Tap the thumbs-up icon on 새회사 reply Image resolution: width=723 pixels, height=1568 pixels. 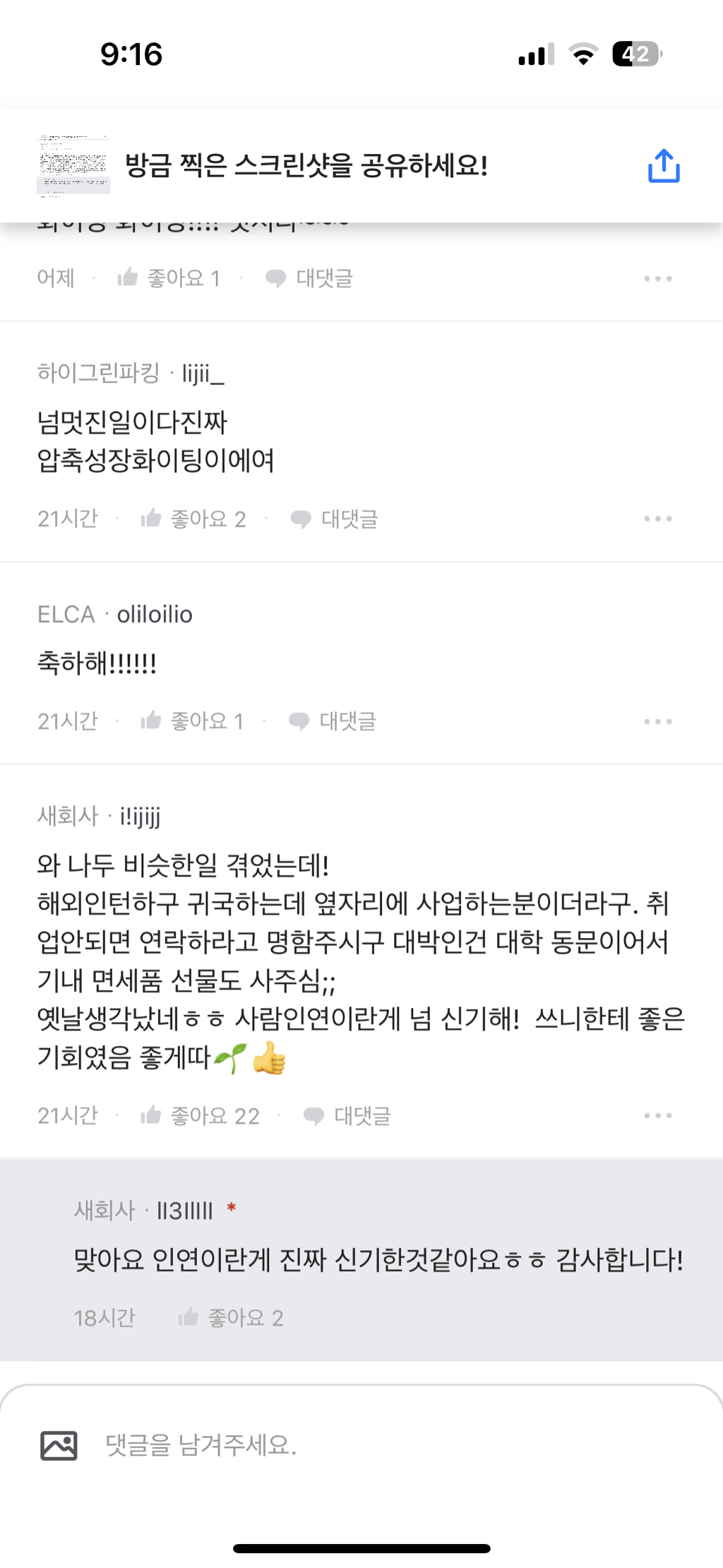pyautogui.click(x=189, y=1315)
